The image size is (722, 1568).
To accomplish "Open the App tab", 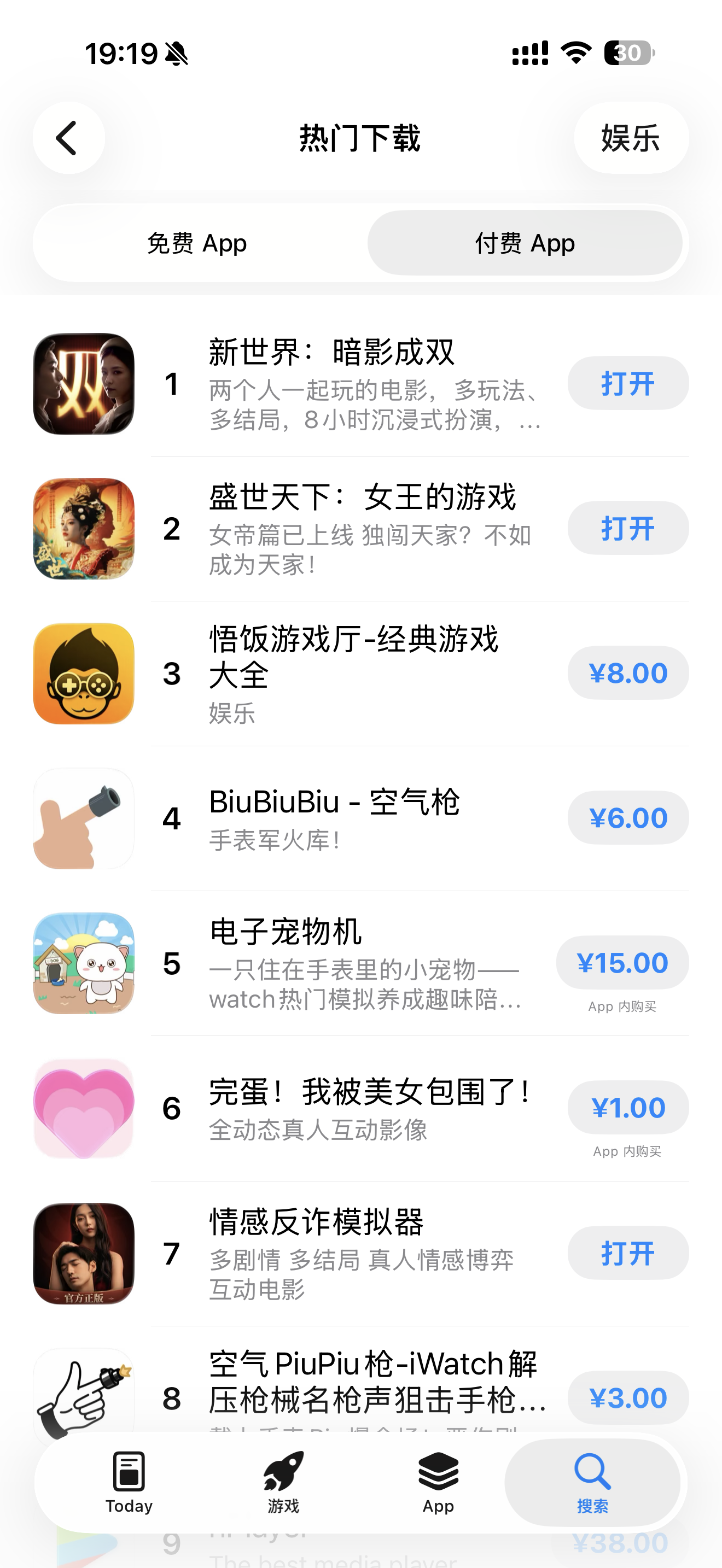I will click(438, 1483).
